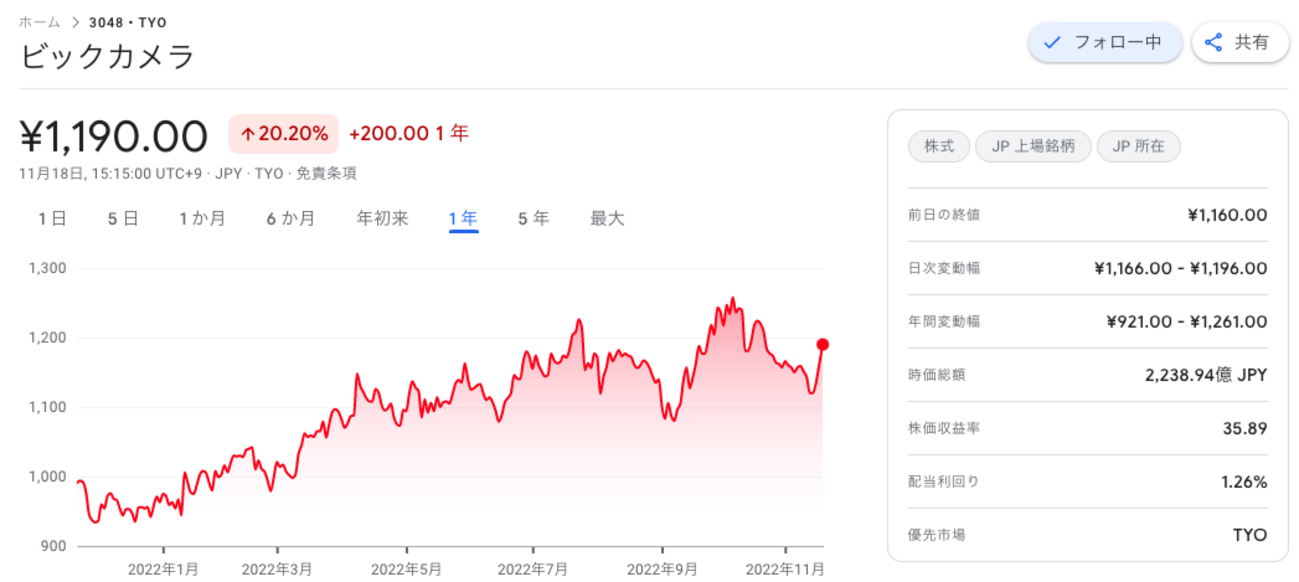Open the JP 上場銘柄 chip

click(x=1033, y=147)
